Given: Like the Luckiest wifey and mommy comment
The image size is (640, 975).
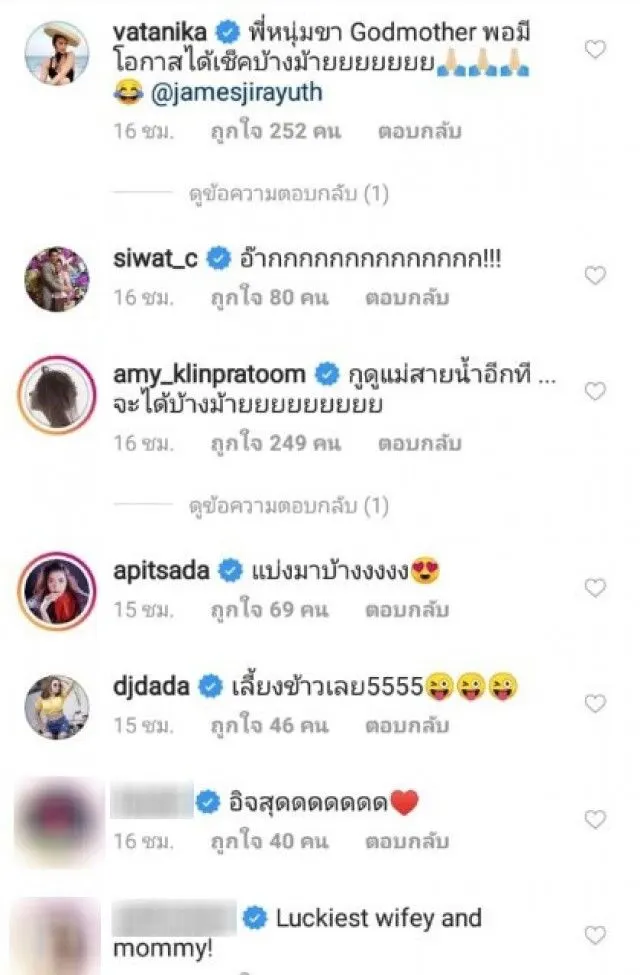Looking at the screenshot, I should pos(596,936).
